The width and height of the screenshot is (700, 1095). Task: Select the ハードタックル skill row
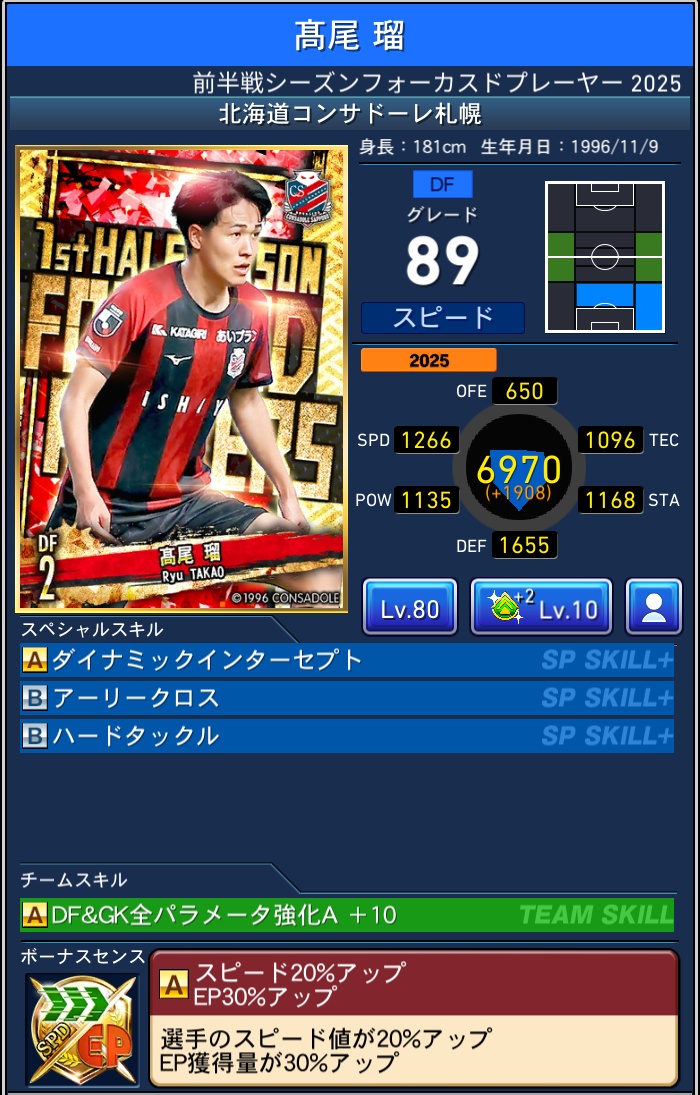346,736
